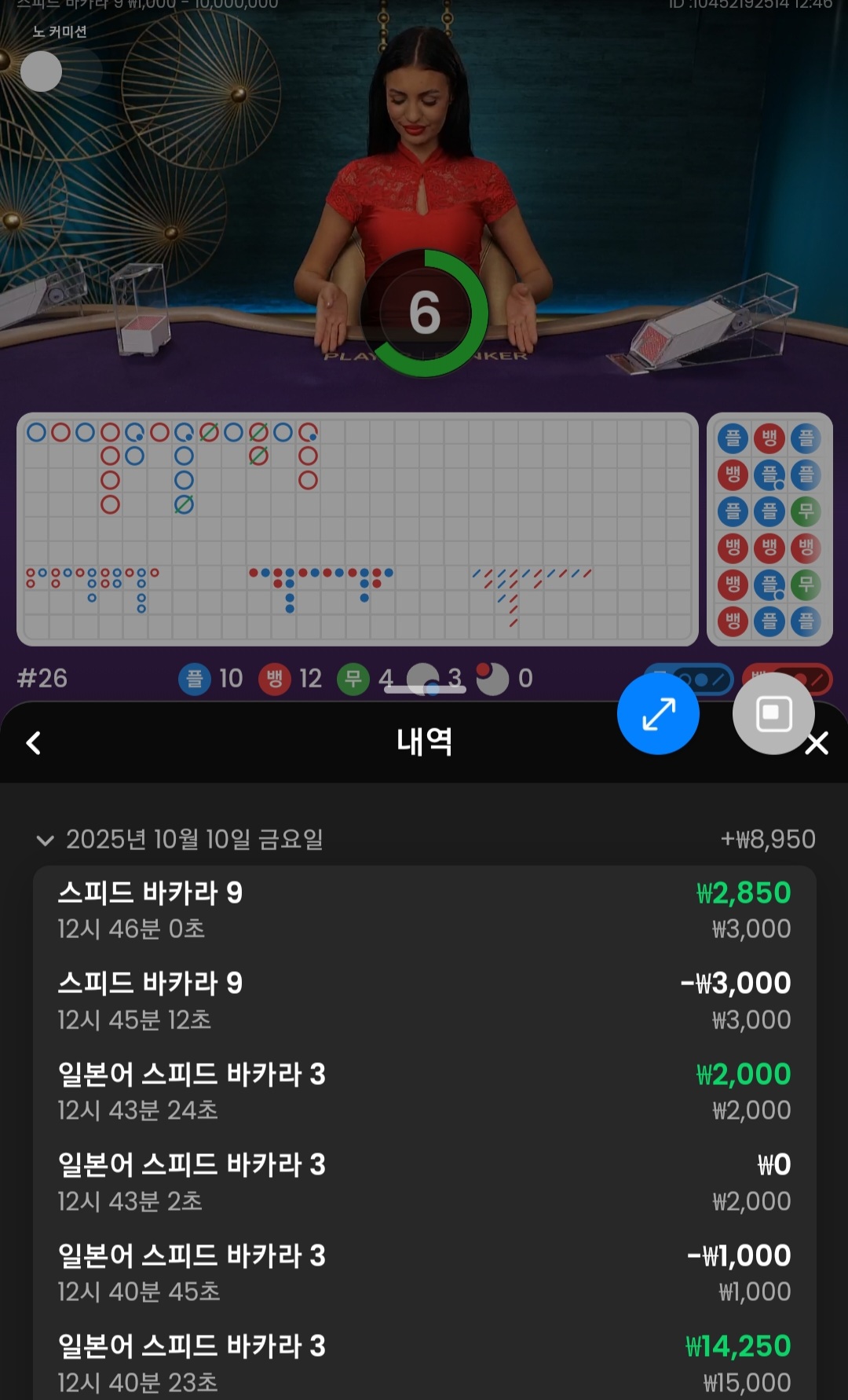Collapse the 2025년 10월 10일 금요일 section

click(x=46, y=840)
